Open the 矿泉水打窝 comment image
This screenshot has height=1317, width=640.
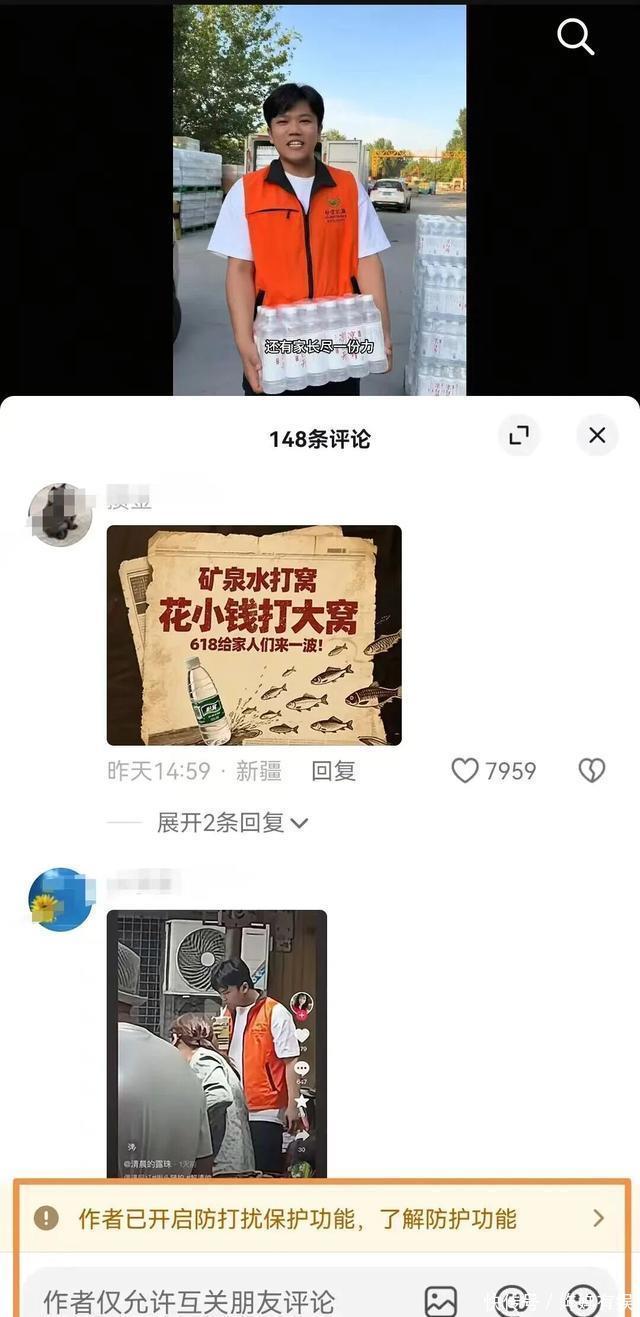254,635
